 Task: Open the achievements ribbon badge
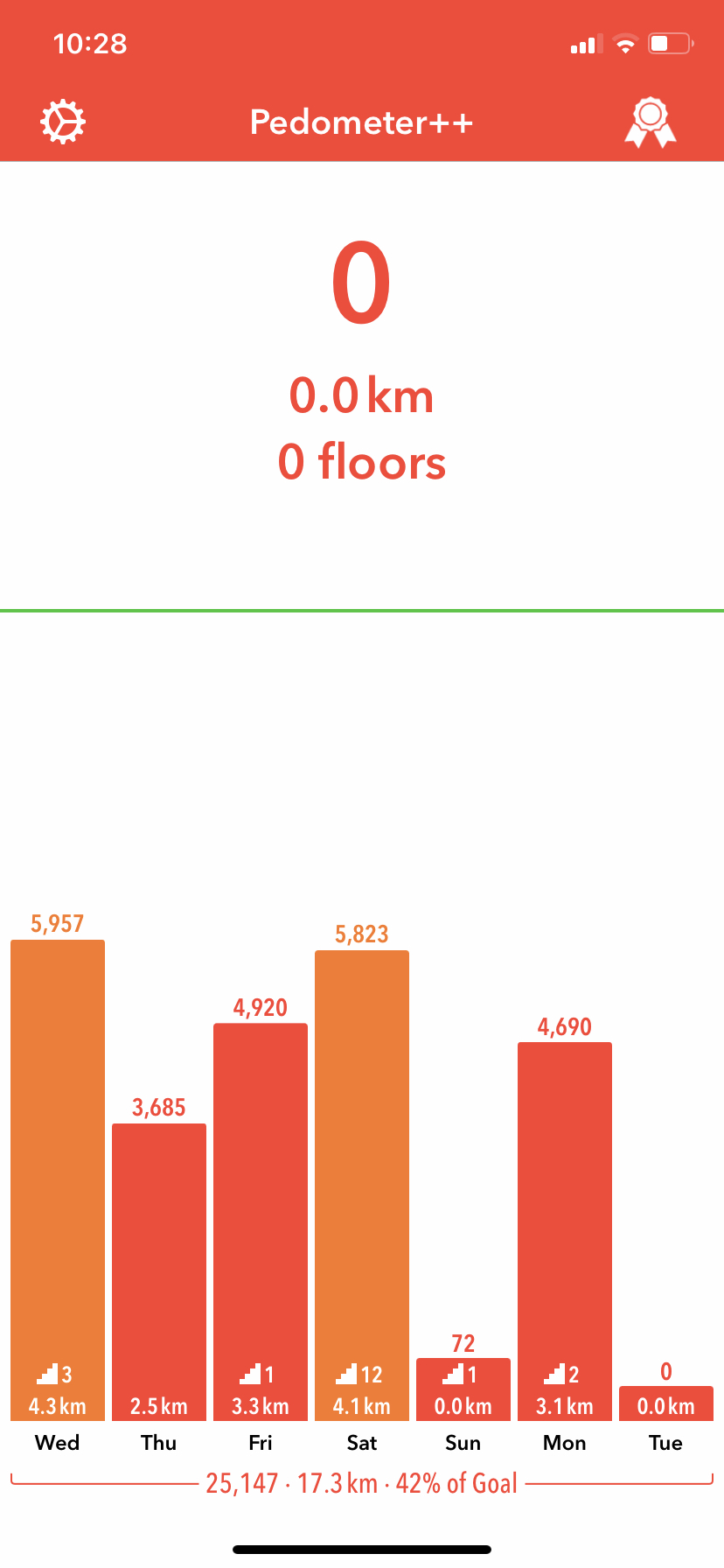click(651, 123)
